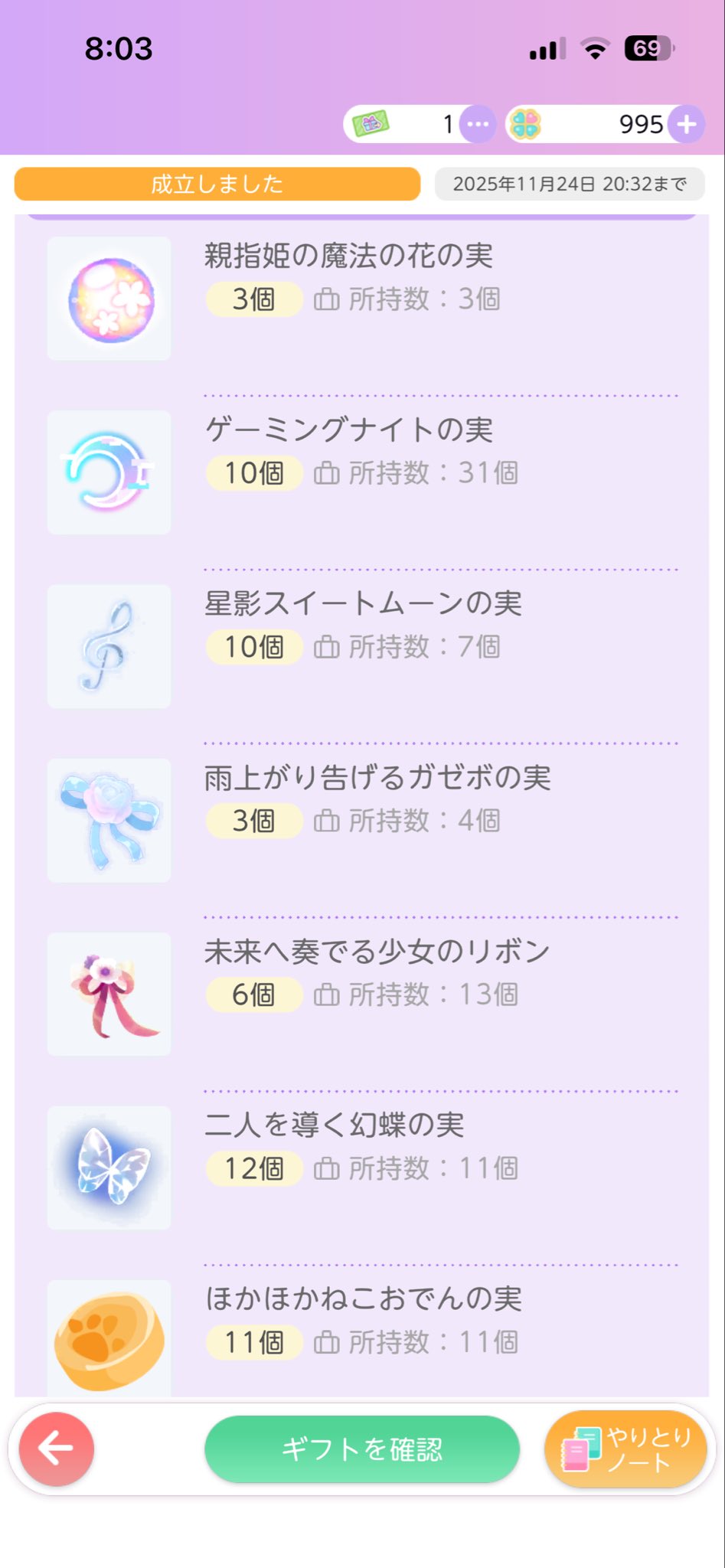
Task: Add clovers with the plus button
Action: coord(686,124)
